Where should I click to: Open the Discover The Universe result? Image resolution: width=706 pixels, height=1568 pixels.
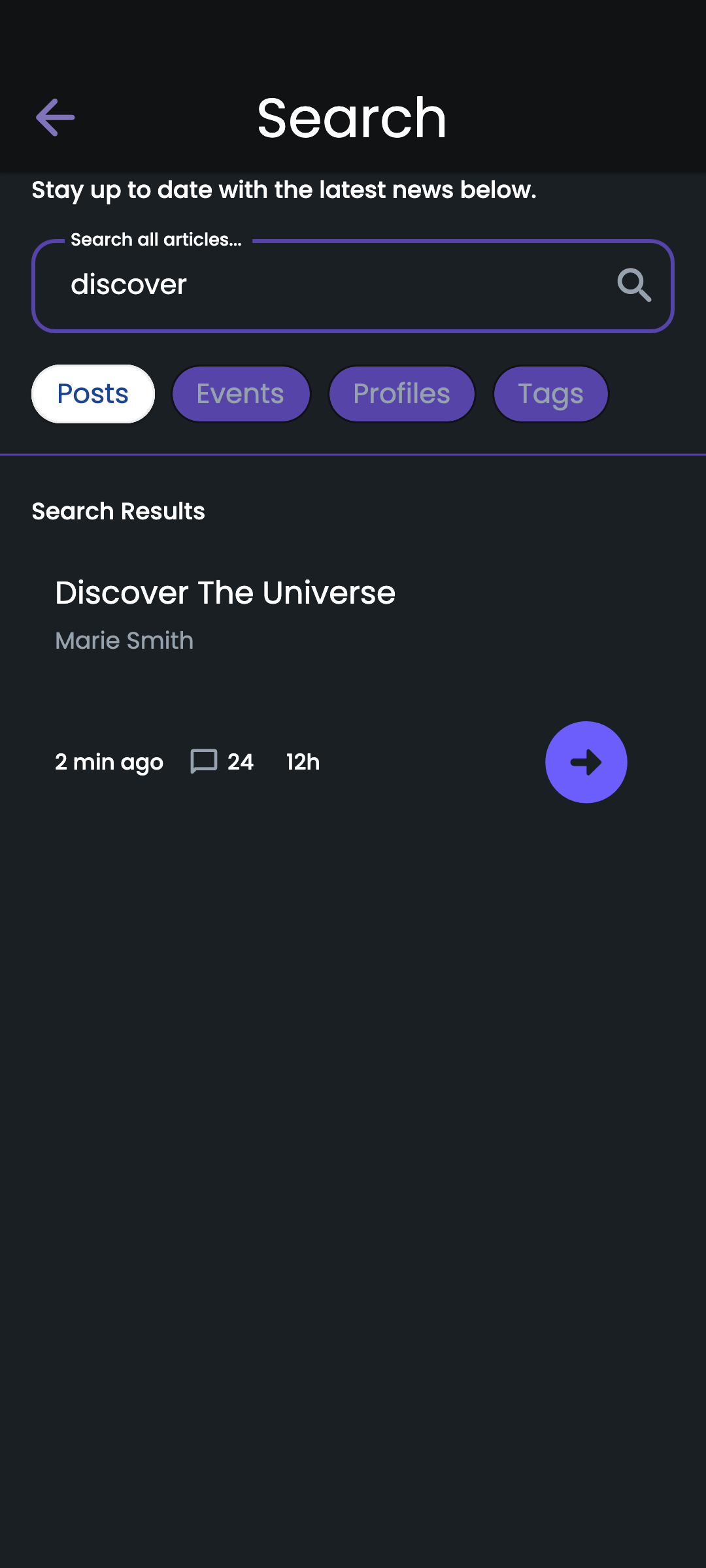tap(225, 593)
